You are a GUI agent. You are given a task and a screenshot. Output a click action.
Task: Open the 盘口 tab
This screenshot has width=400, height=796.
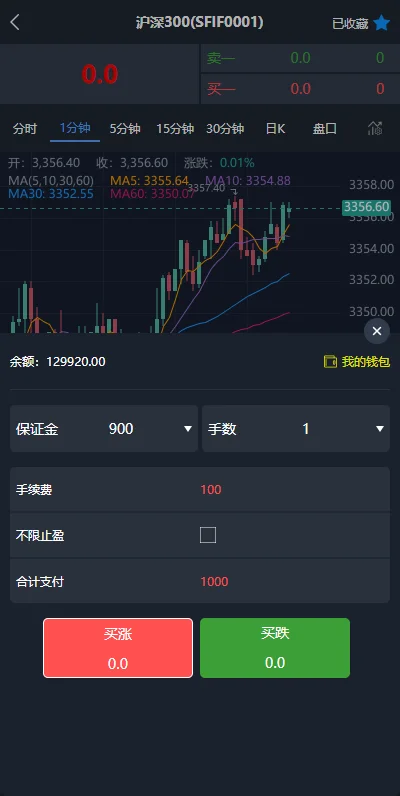325,128
